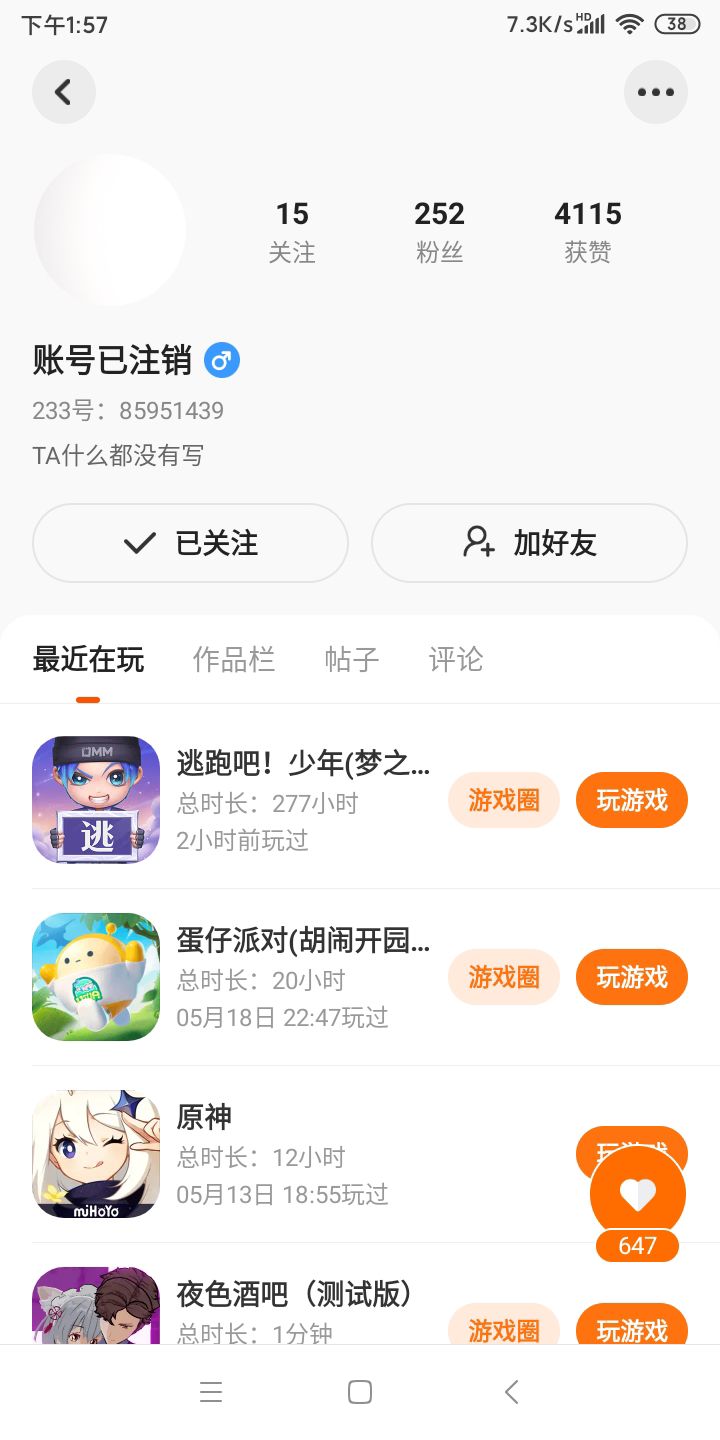The height and width of the screenshot is (1440, 720).
Task: Open the 蛋仔派对 game entry
Action: 300,977
